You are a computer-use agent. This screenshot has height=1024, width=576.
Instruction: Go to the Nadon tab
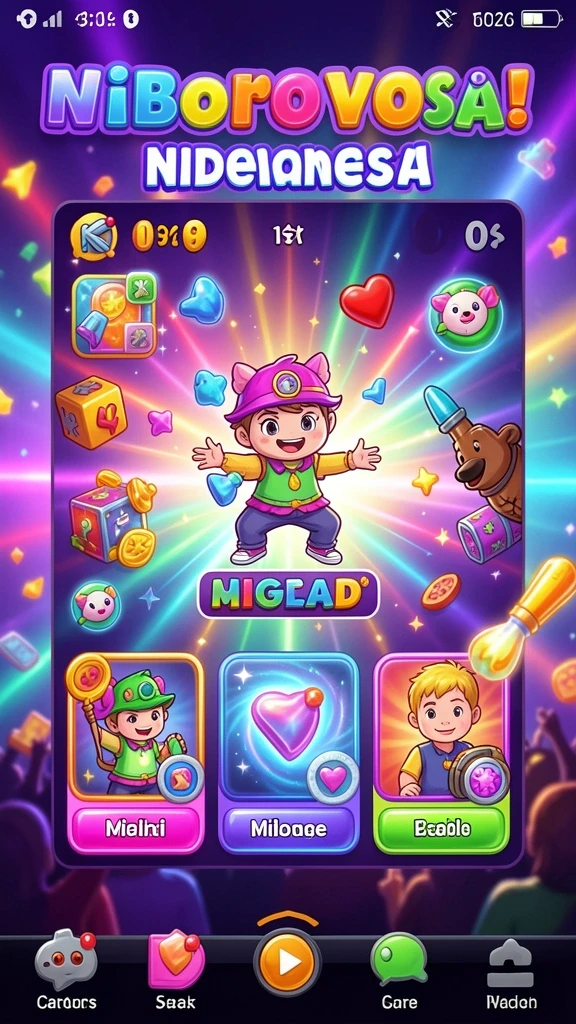pos(511,973)
